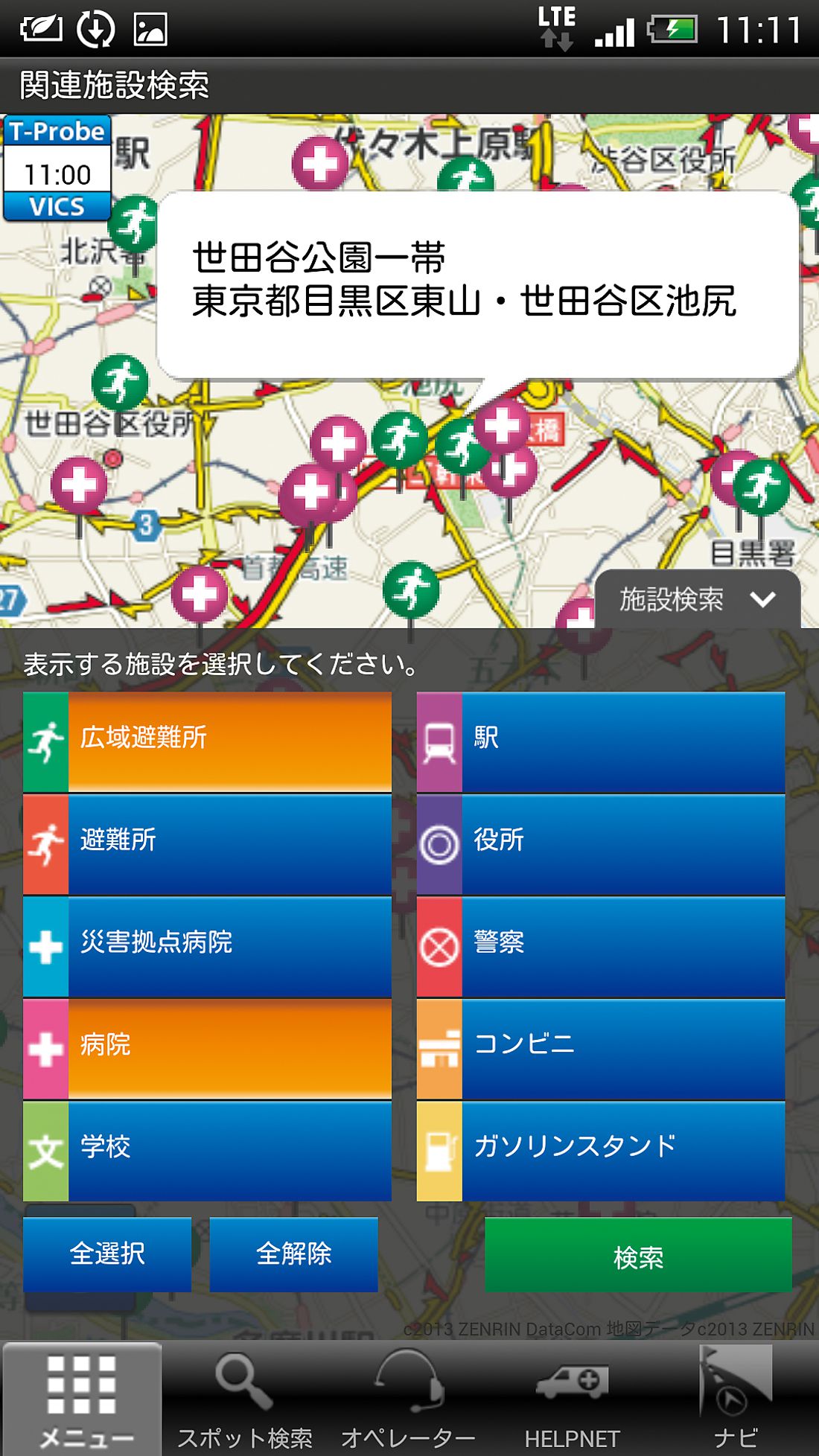
Task: Open the メニュー tab
Action: coord(83,1399)
